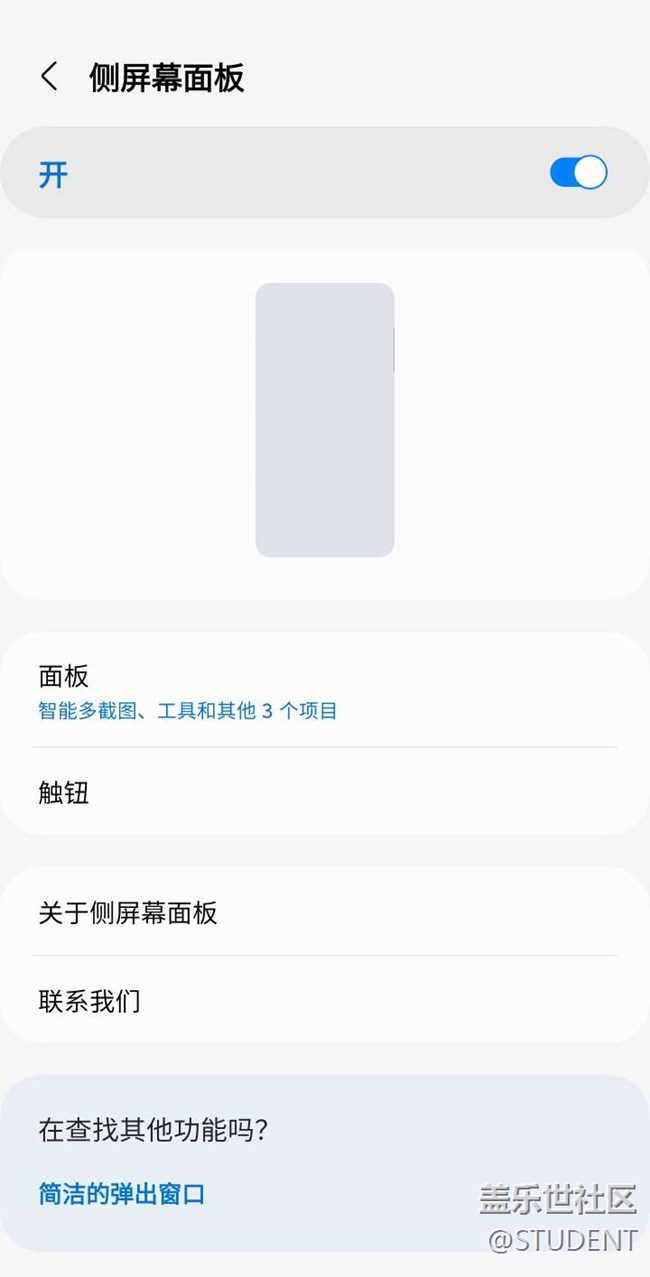The width and height of the screenshot is (650, 1277).
Task: Open 关于侧屏幕面板
Action: pyautogui.click(x=325, y=912)
